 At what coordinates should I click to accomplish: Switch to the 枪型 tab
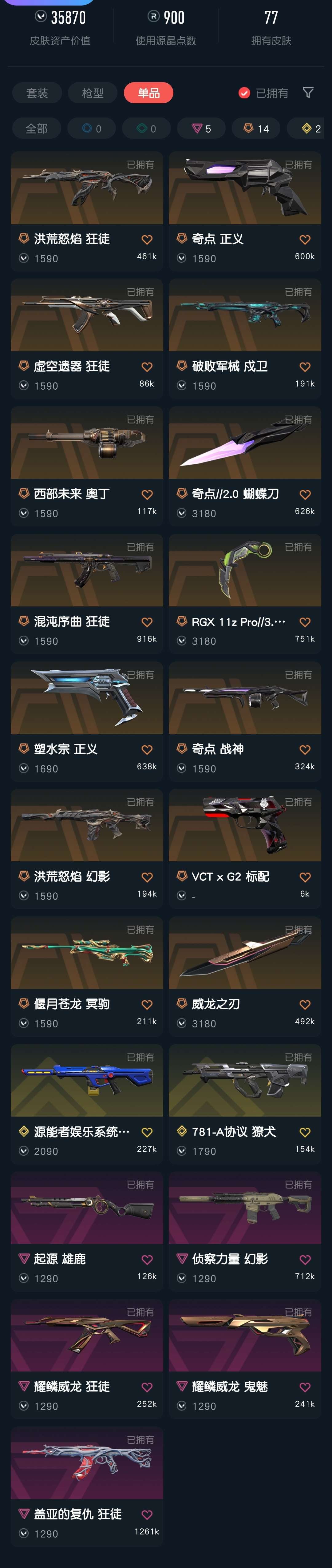point(93,93)
